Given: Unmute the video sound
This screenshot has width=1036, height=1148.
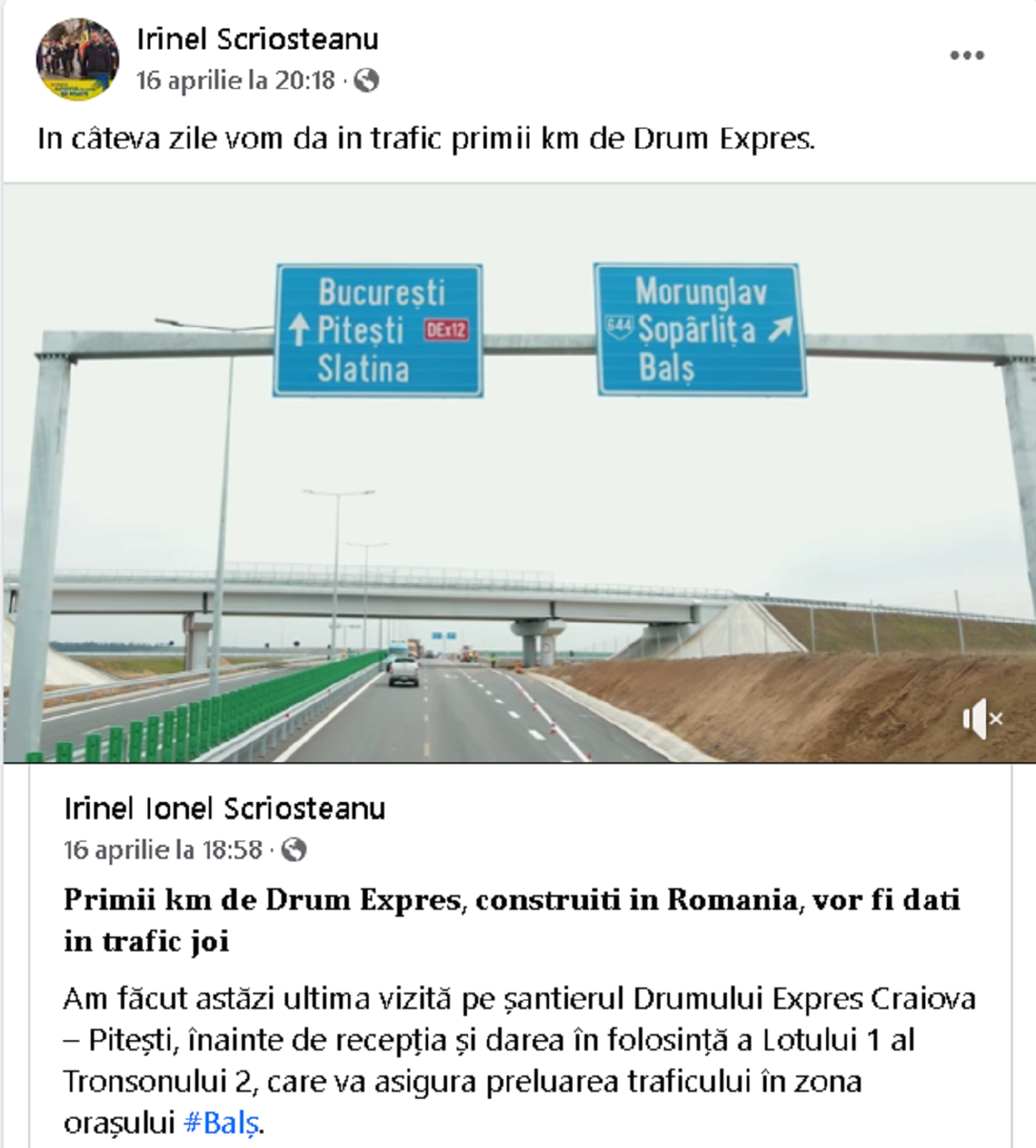Looking at the screenshot, I should [x=982, y=718].
